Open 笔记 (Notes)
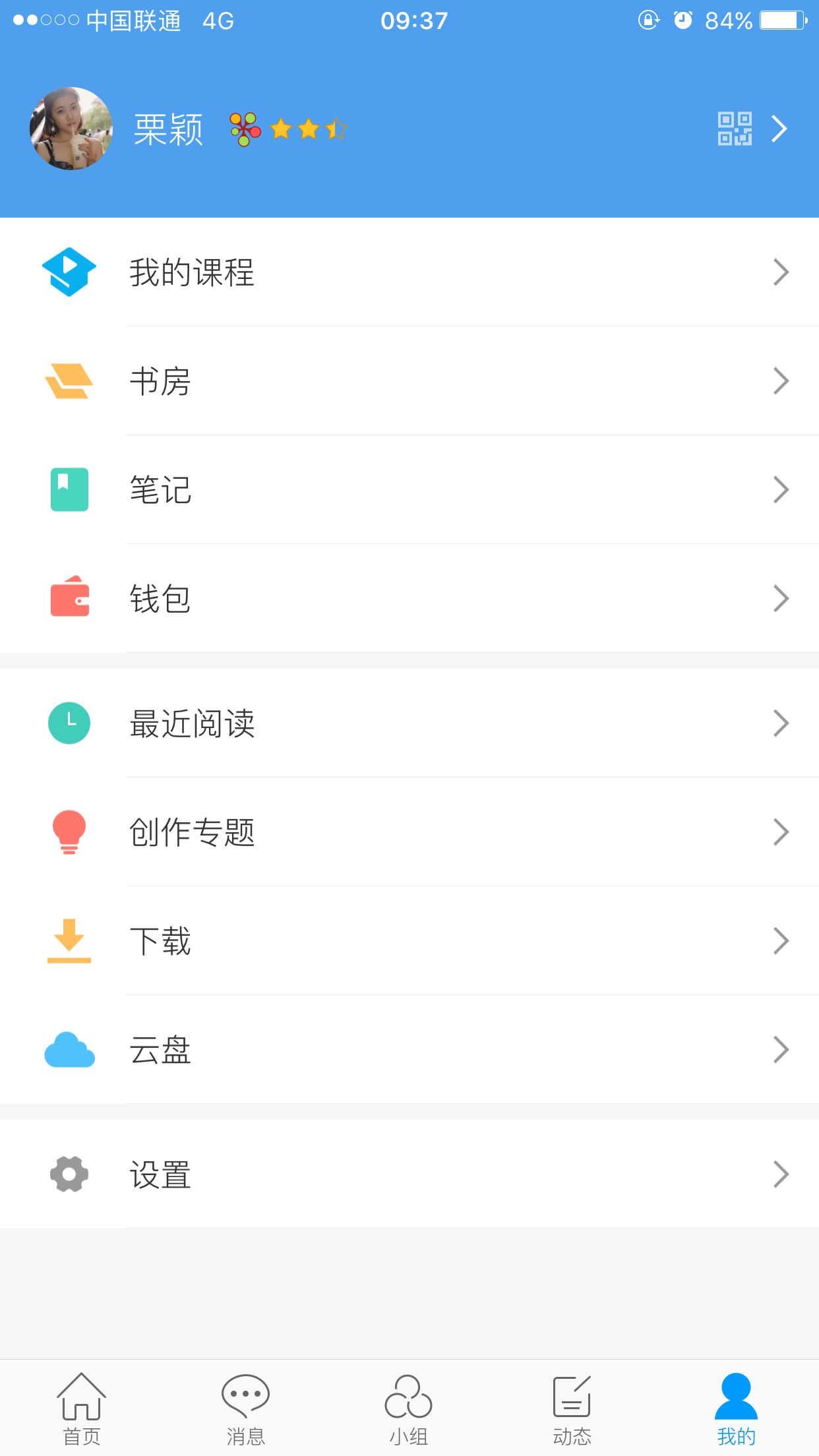 pyautogui.click(x=409, y=490)
